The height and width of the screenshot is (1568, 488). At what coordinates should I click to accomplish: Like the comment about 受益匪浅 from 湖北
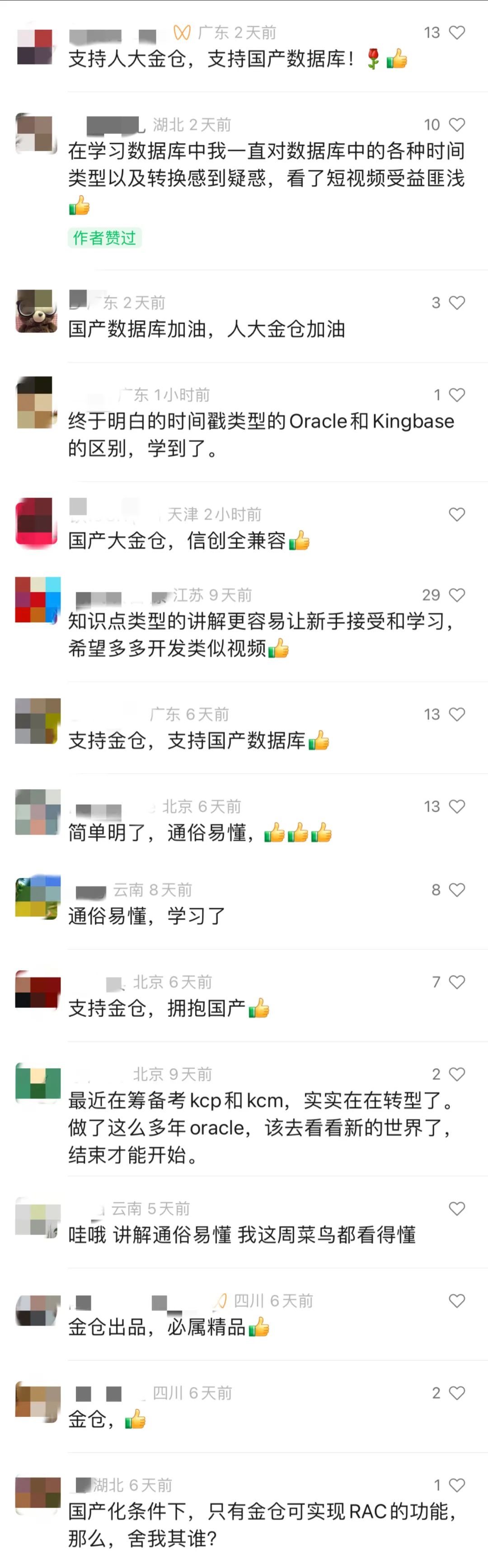(x=457, y=125)
